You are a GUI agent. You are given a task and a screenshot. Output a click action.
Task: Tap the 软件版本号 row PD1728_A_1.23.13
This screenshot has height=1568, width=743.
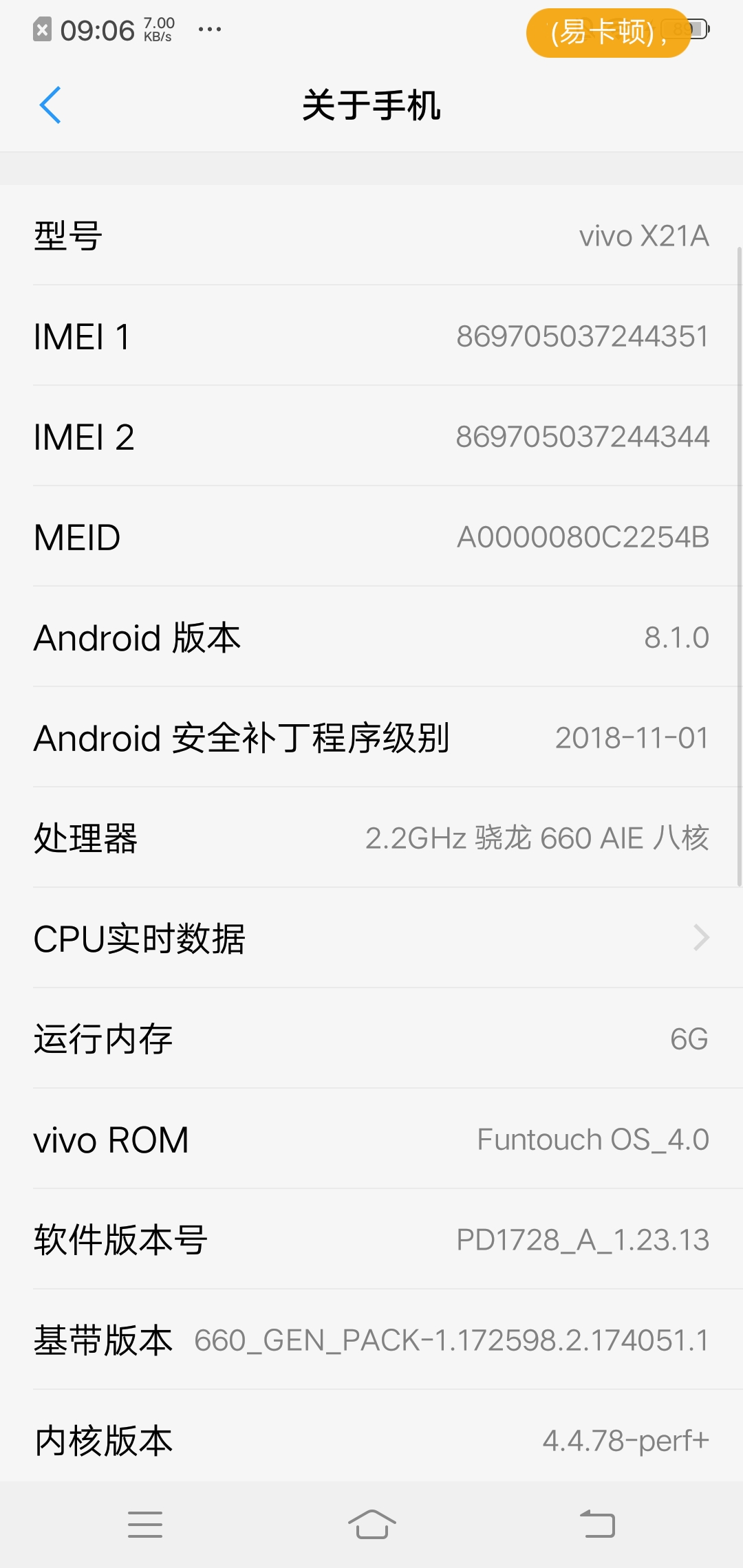coord(371,1240)
